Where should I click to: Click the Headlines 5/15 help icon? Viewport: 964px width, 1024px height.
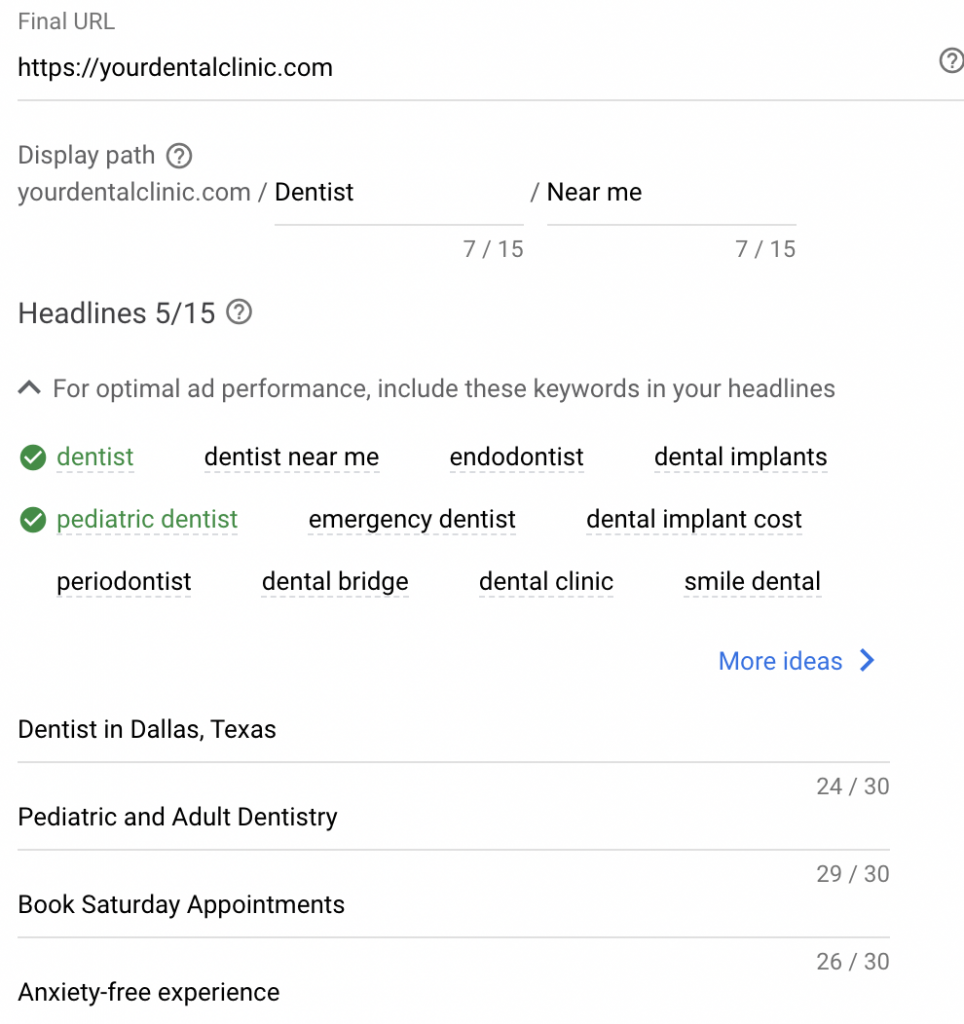[x=238, y=313]
